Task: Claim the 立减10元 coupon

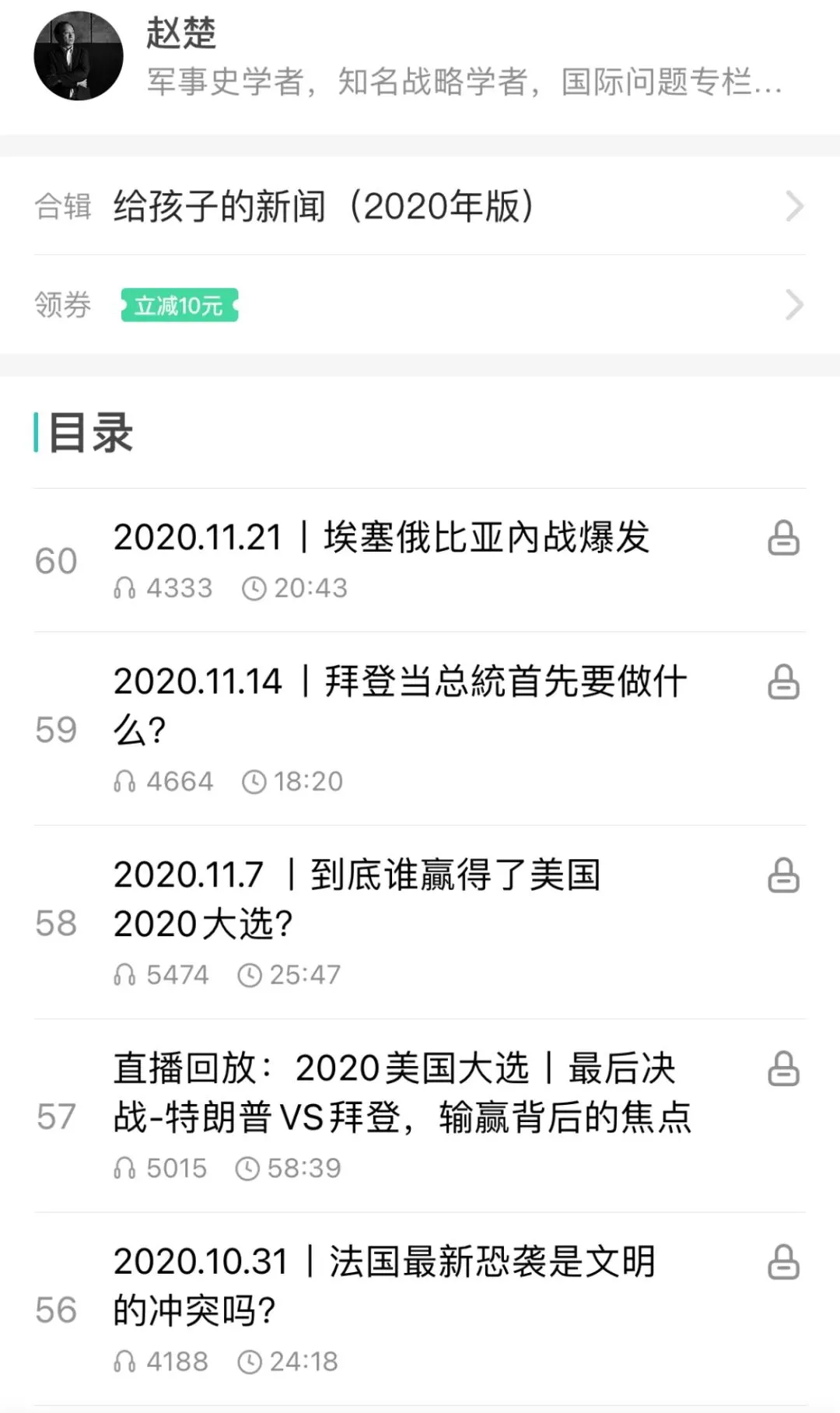Action: coord(180,305)
